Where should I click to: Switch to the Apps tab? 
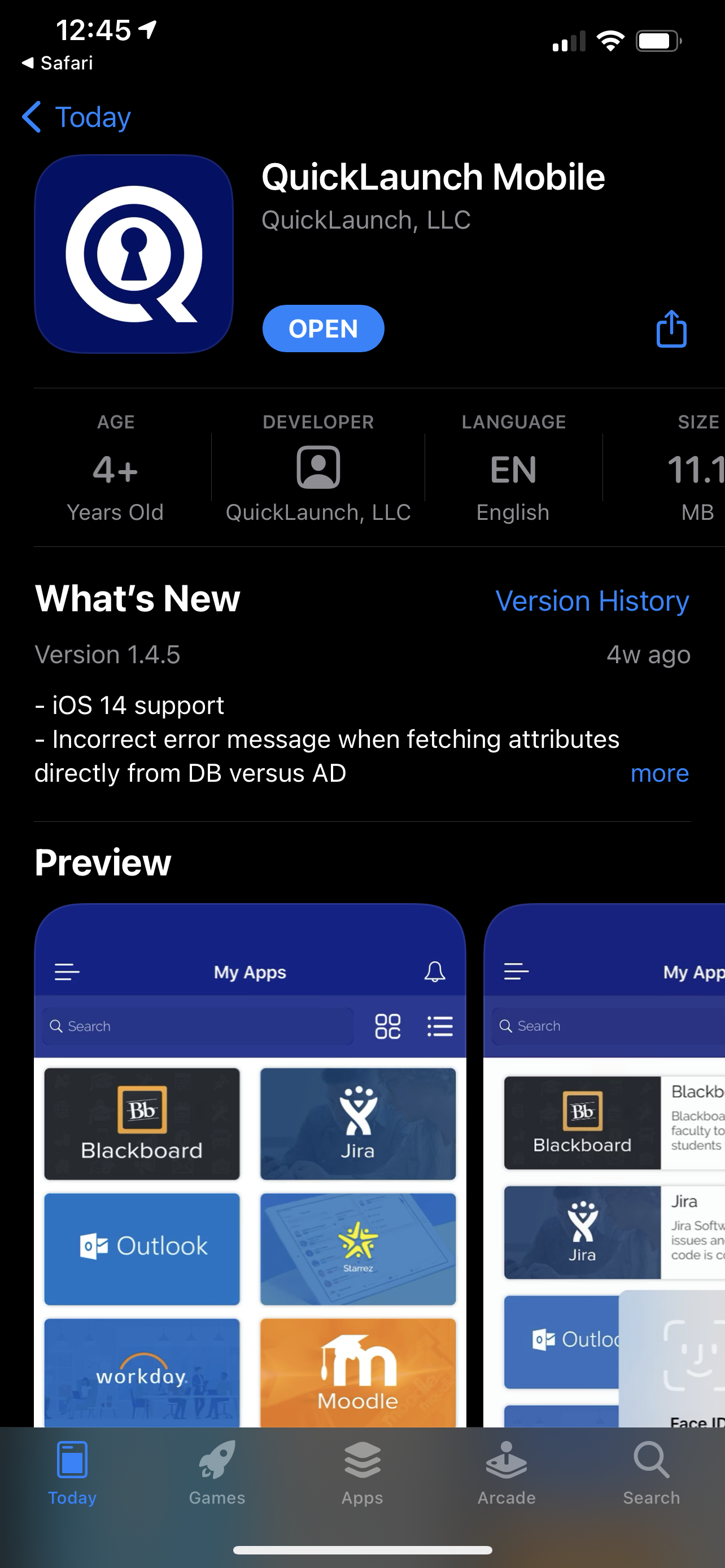(x=362, y=1472)
